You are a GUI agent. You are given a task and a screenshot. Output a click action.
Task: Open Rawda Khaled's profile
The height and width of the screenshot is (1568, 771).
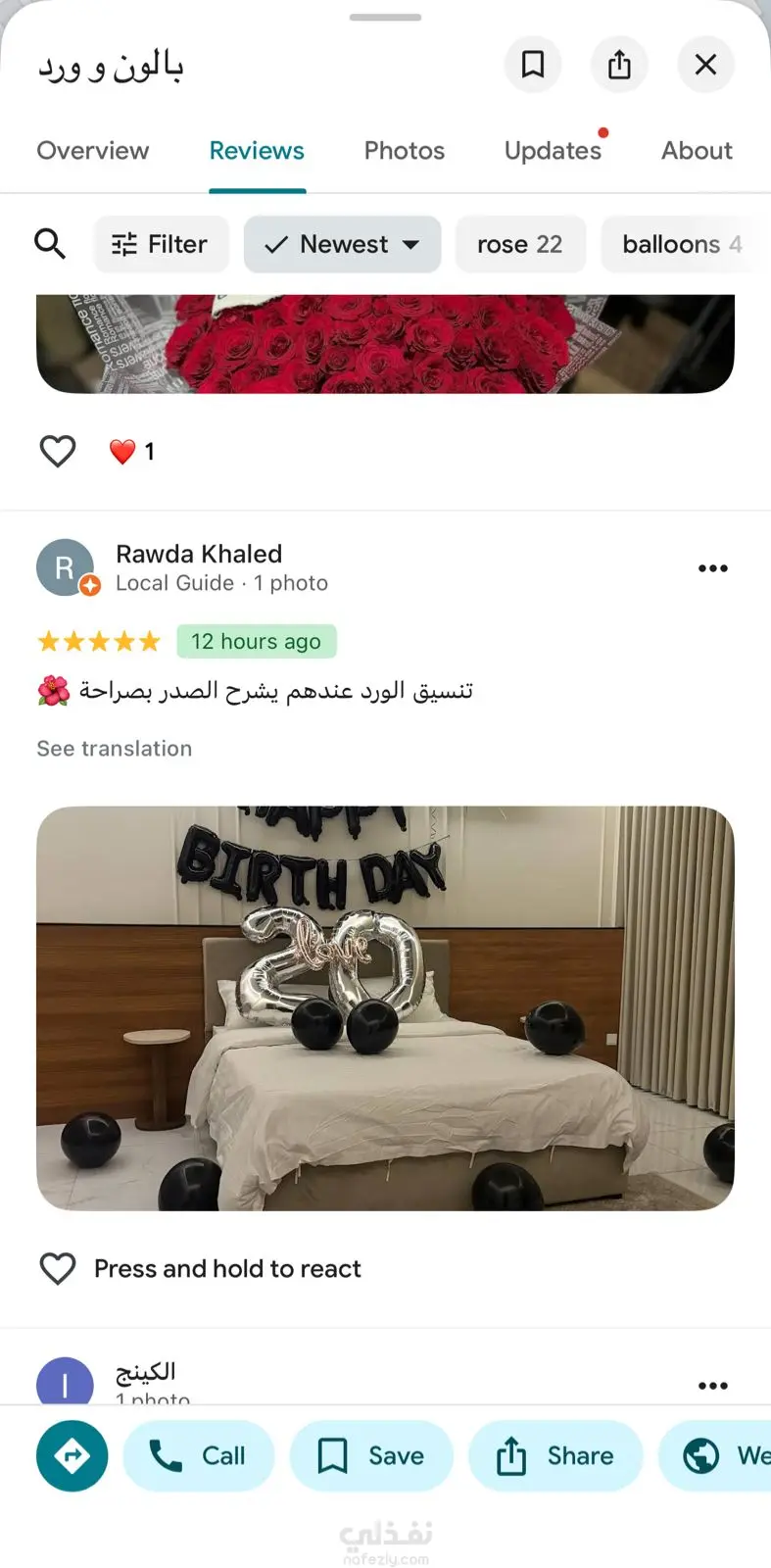coord(199,554)
